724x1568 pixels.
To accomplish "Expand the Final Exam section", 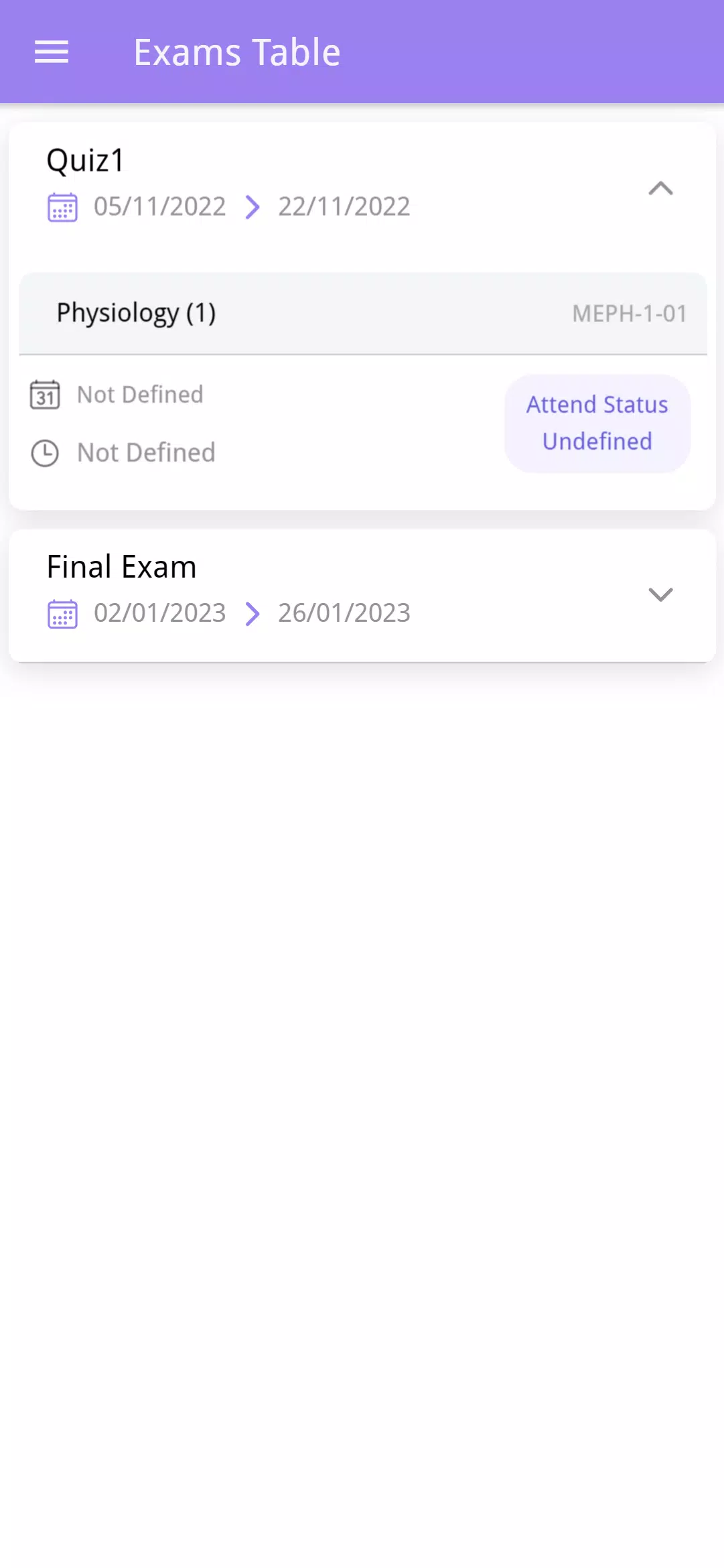I will point(660,594).
